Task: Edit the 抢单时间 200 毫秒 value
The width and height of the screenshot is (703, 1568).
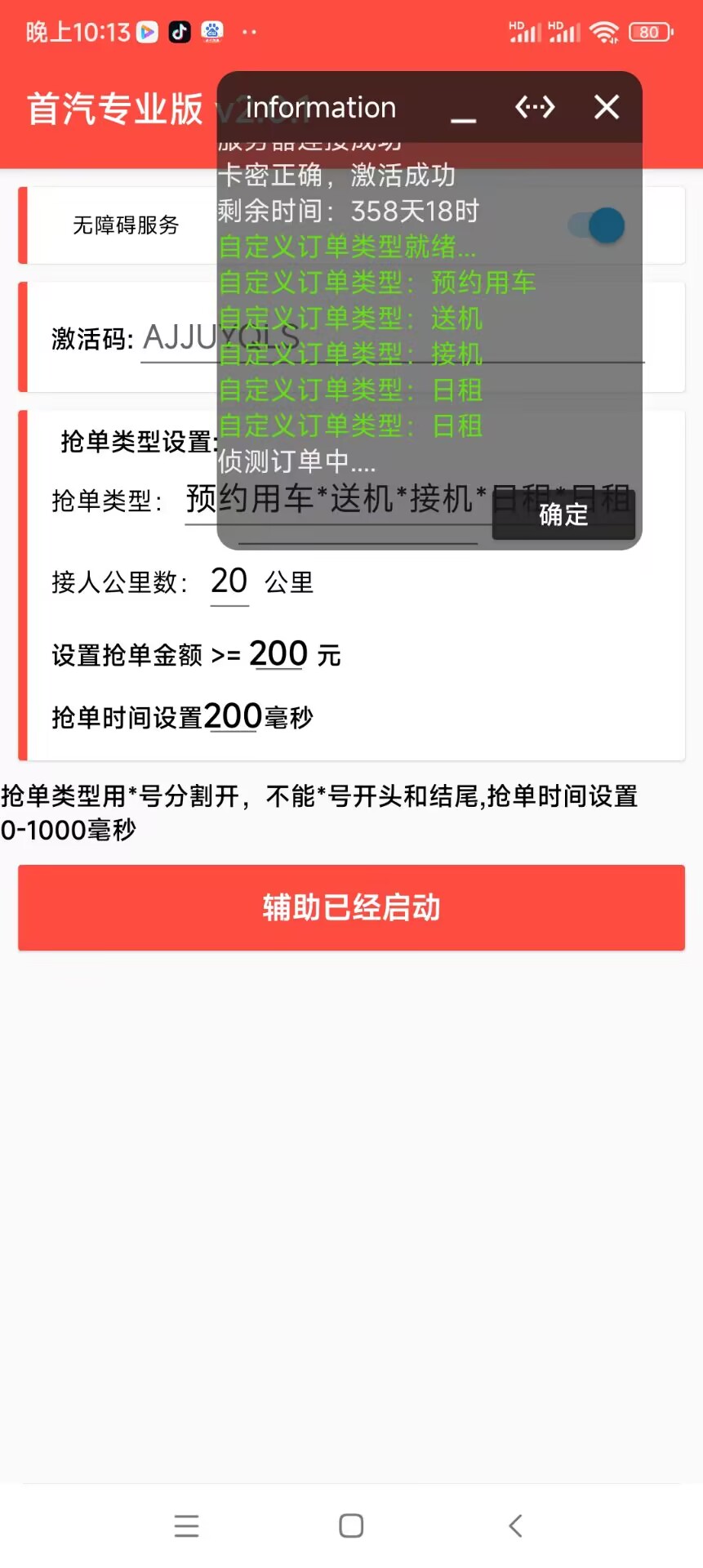Action: click(233, 716)
